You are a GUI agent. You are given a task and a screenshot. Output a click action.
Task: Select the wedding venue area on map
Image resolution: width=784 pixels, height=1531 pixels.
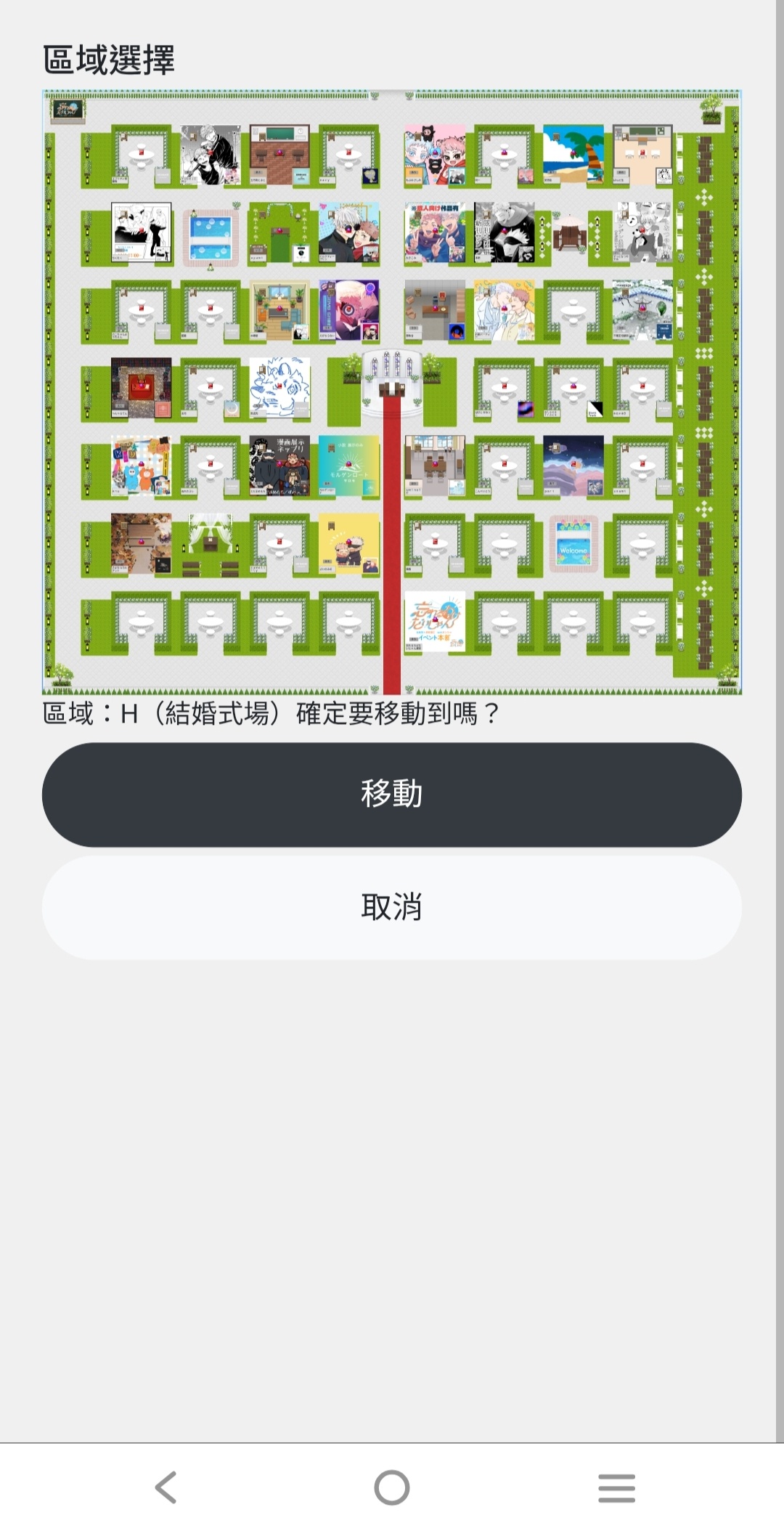point(392,383)
